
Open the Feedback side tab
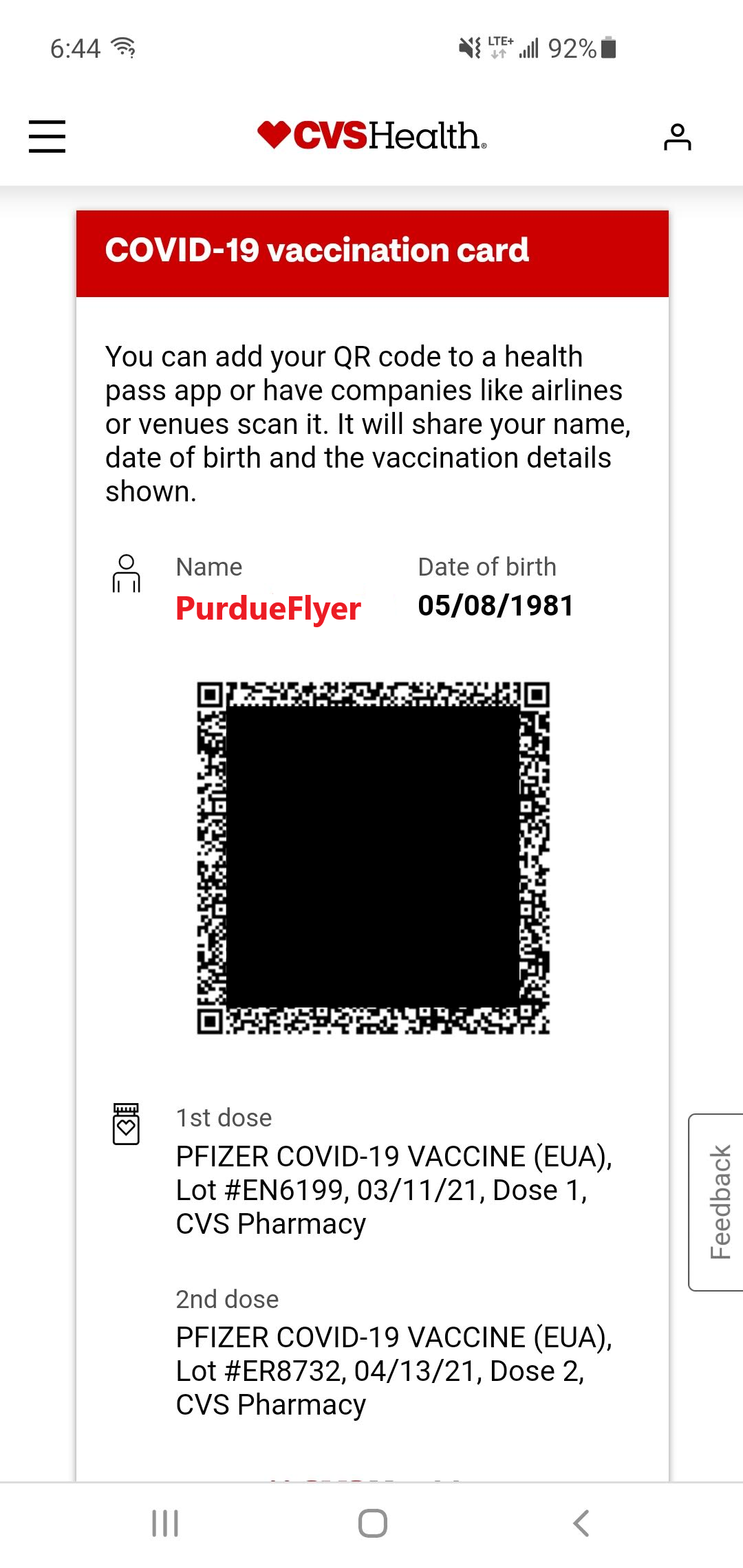click(x=716, y=1201)
